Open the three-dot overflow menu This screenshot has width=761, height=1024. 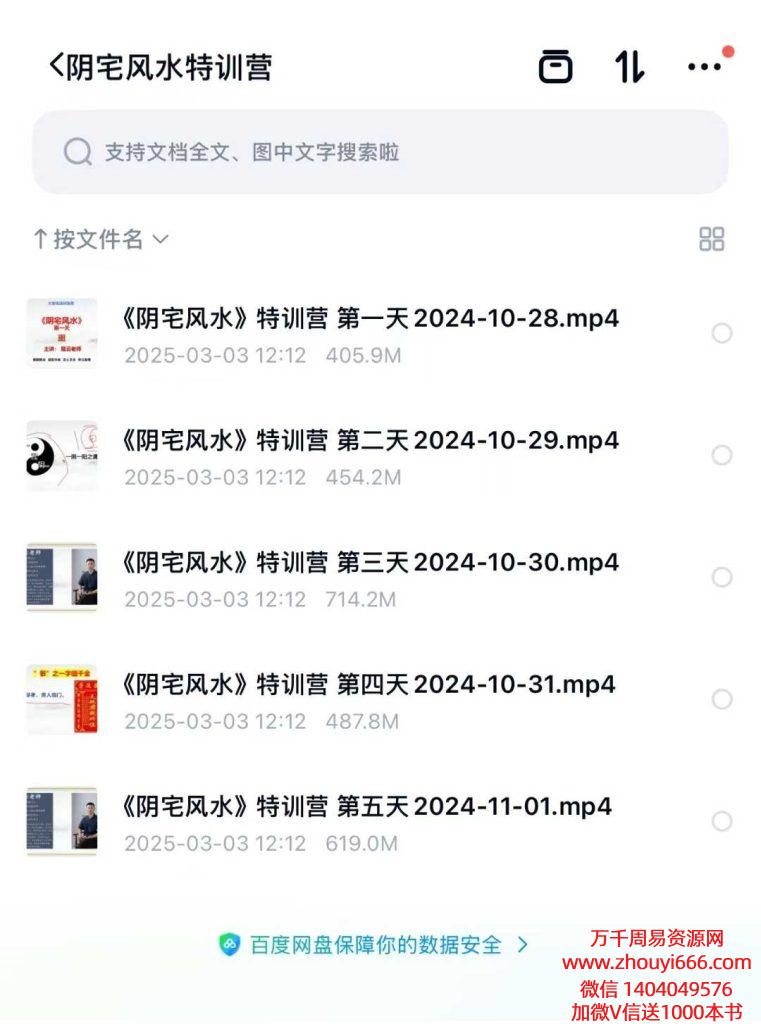[x=704, y=67]
